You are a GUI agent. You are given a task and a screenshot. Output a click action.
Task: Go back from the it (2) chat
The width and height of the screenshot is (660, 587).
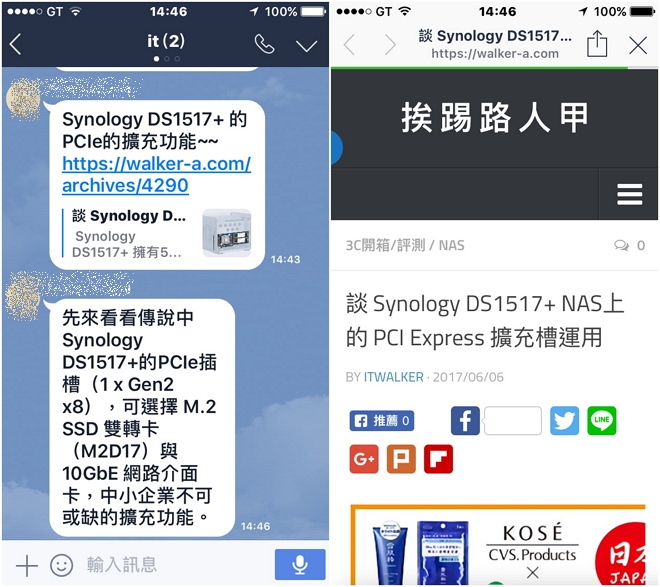click(15, 44)
